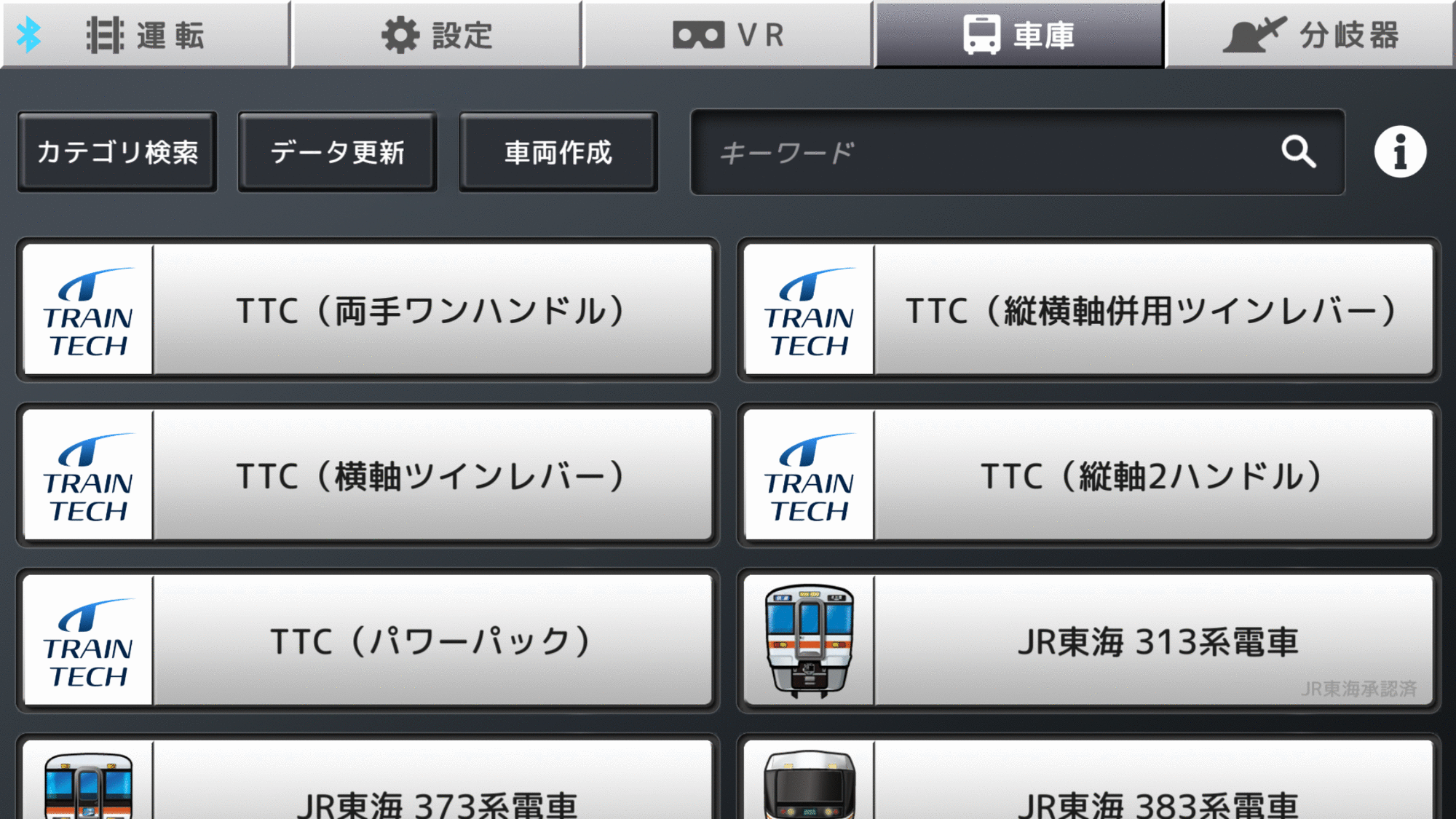
Task: Choose TTC（縦軸2ハンドル）
Action: (x=1088, y=475)
